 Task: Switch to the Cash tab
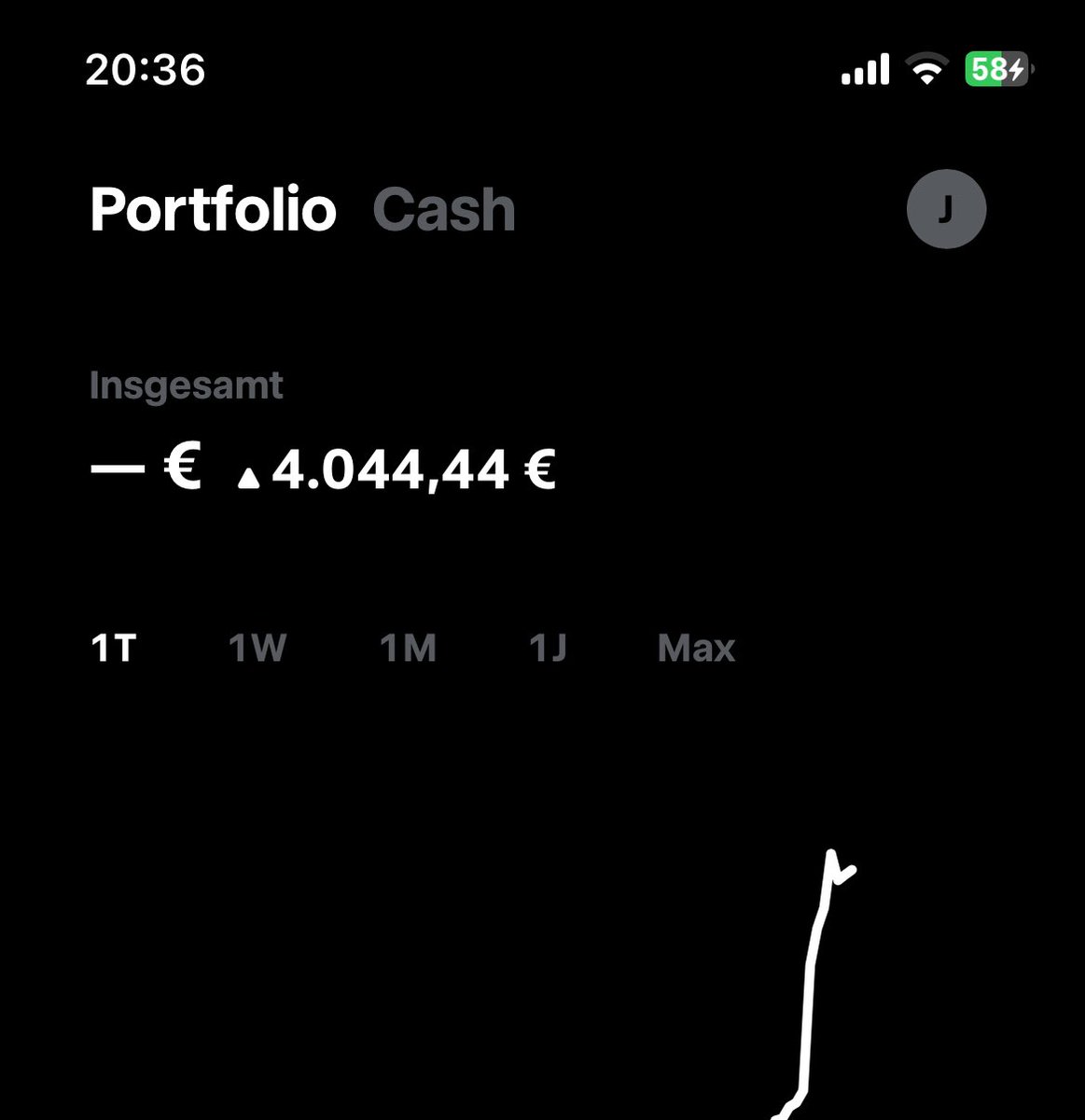[x=444, y=210]
